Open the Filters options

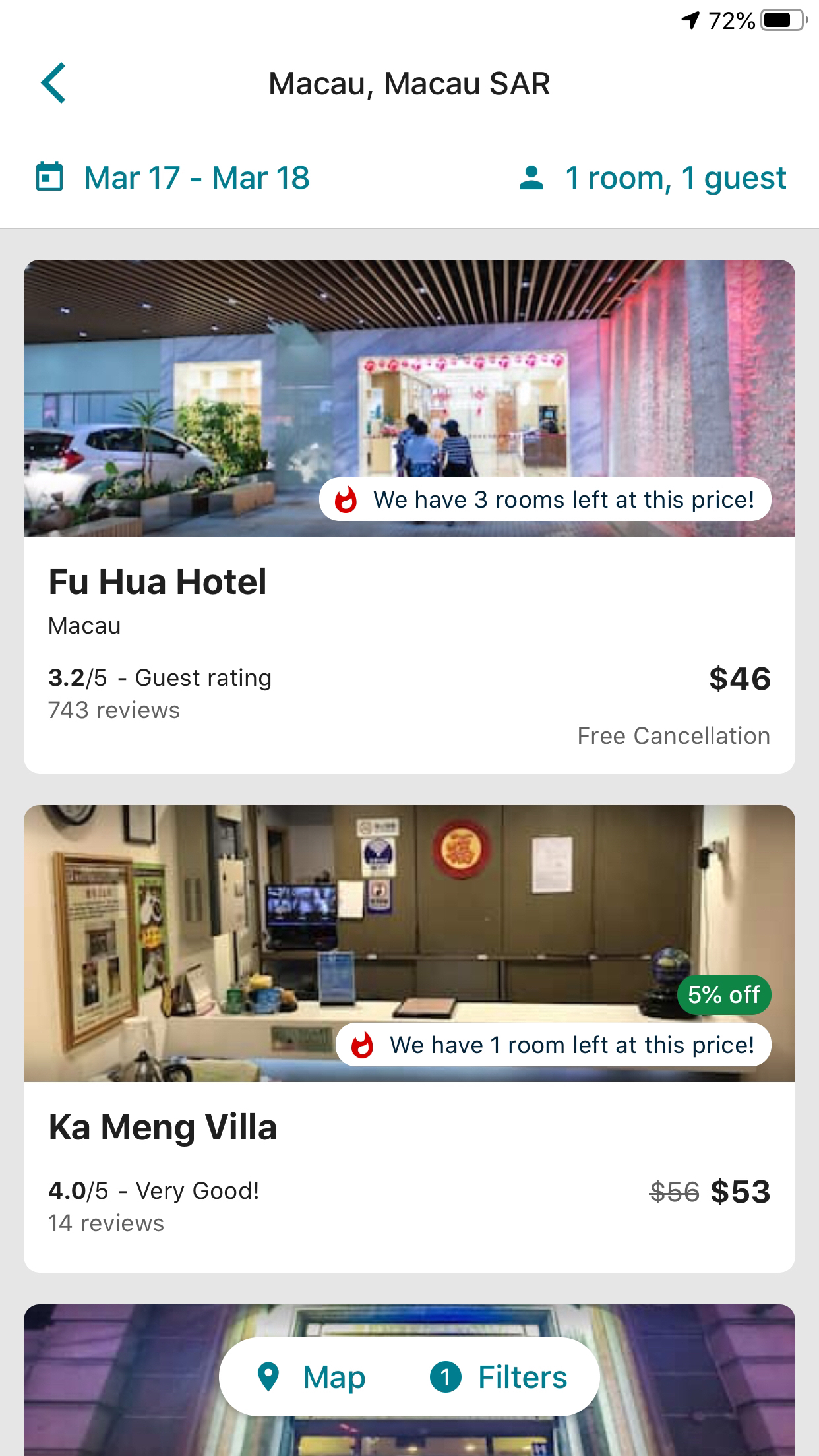pos(499,1378)
